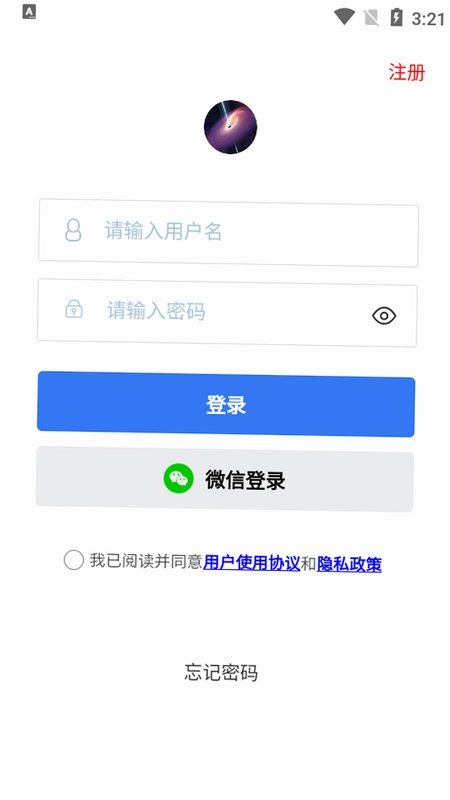Sign in with 微信登录
The image size is (450, 800).
tap(224, 479)
